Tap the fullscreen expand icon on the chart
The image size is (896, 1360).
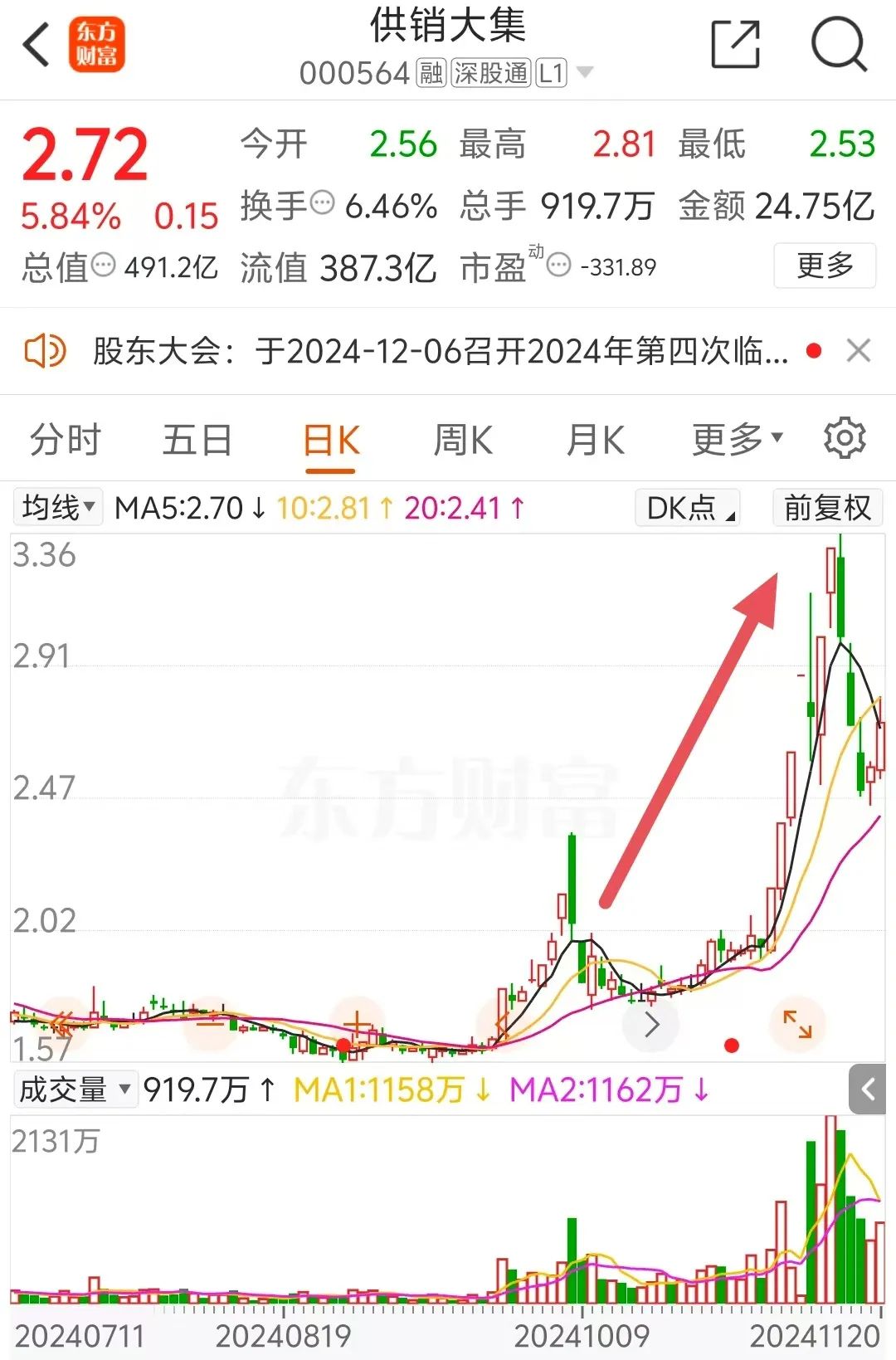798,1026
